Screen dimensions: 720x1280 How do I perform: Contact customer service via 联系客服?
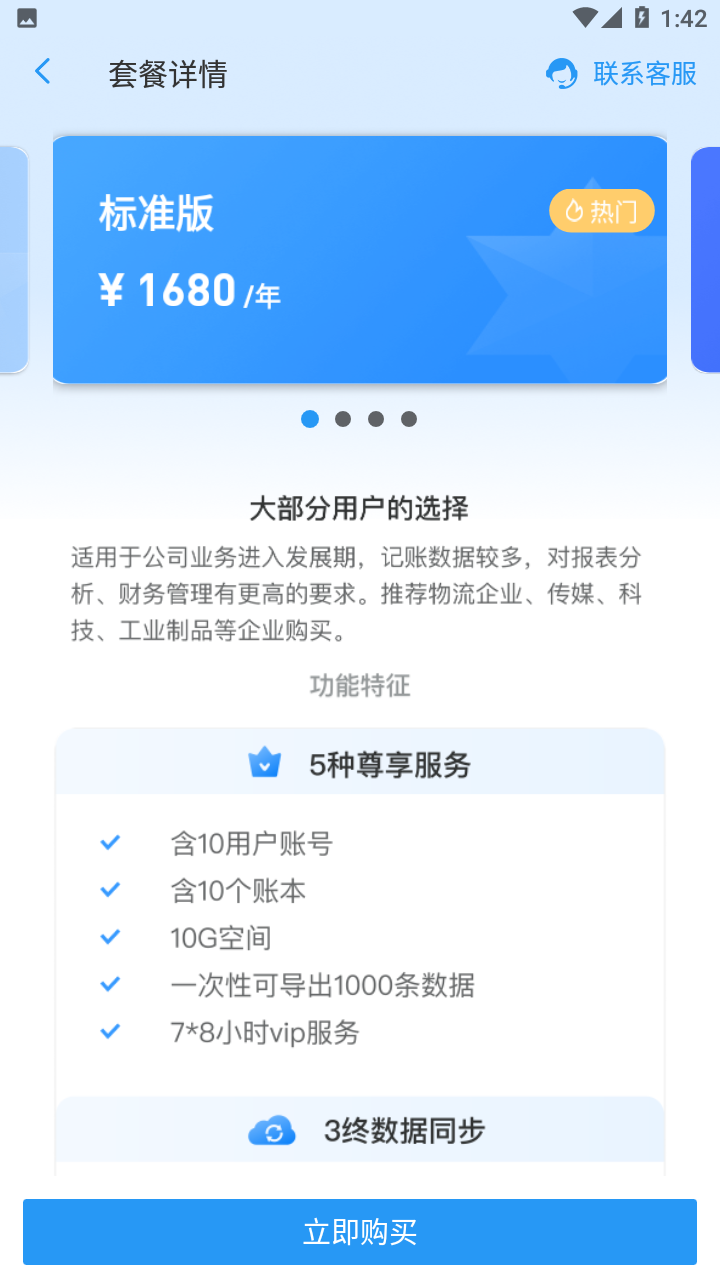click(x=622, y=74)
